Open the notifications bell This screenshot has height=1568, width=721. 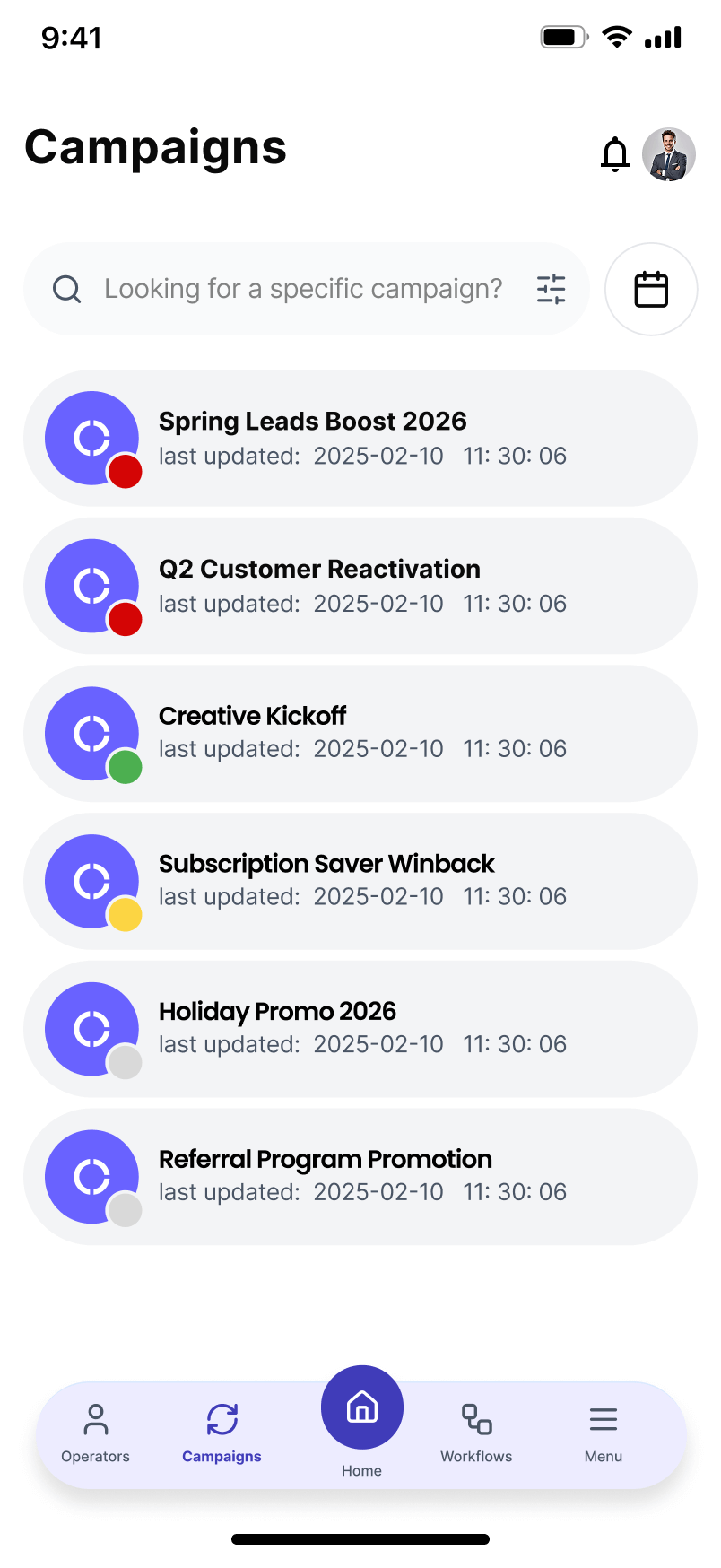tap(614, 154)
